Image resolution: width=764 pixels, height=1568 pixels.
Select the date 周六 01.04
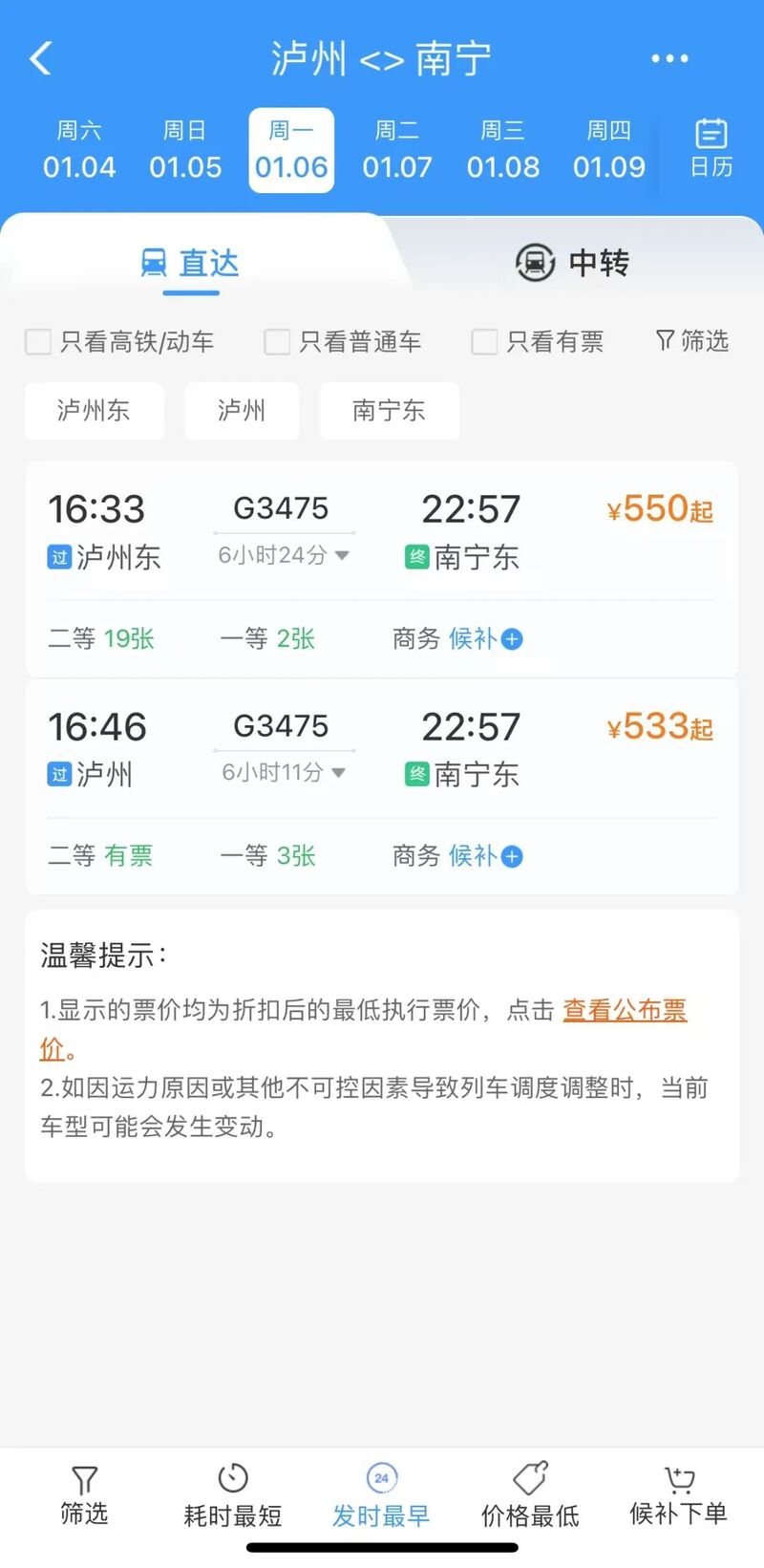coord(79,150)
